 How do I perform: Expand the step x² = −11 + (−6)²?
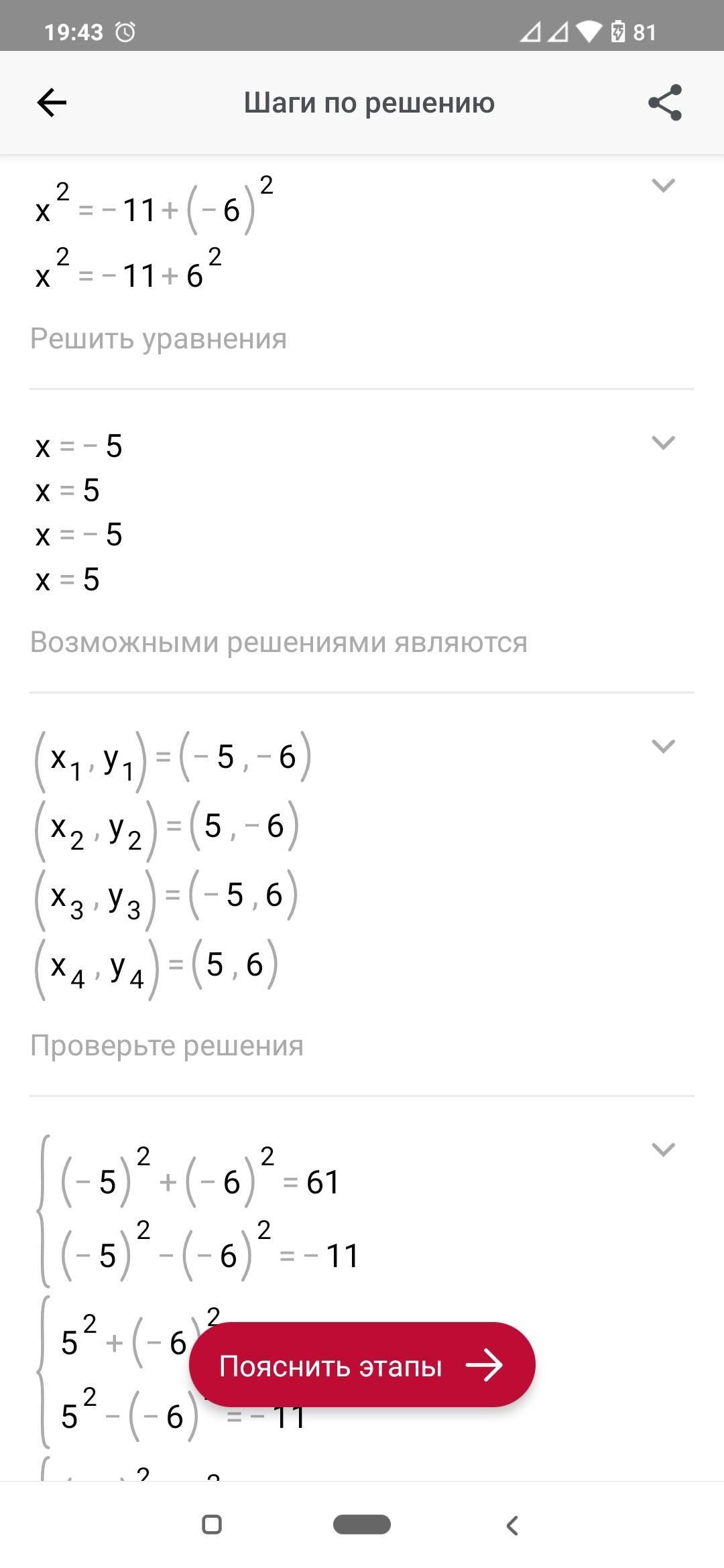tap(663, 186)
